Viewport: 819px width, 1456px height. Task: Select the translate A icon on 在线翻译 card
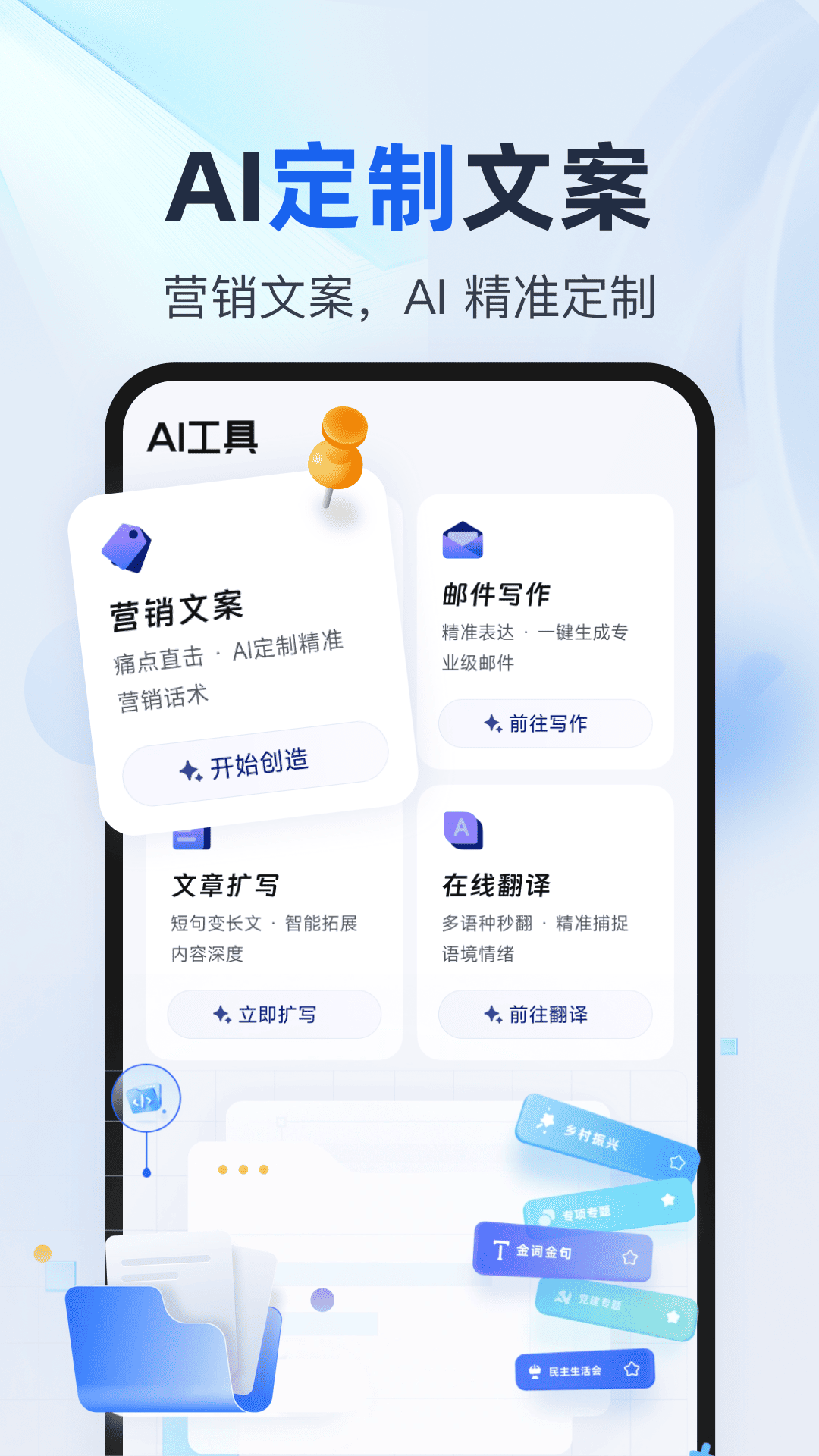[x=463, y=831]
